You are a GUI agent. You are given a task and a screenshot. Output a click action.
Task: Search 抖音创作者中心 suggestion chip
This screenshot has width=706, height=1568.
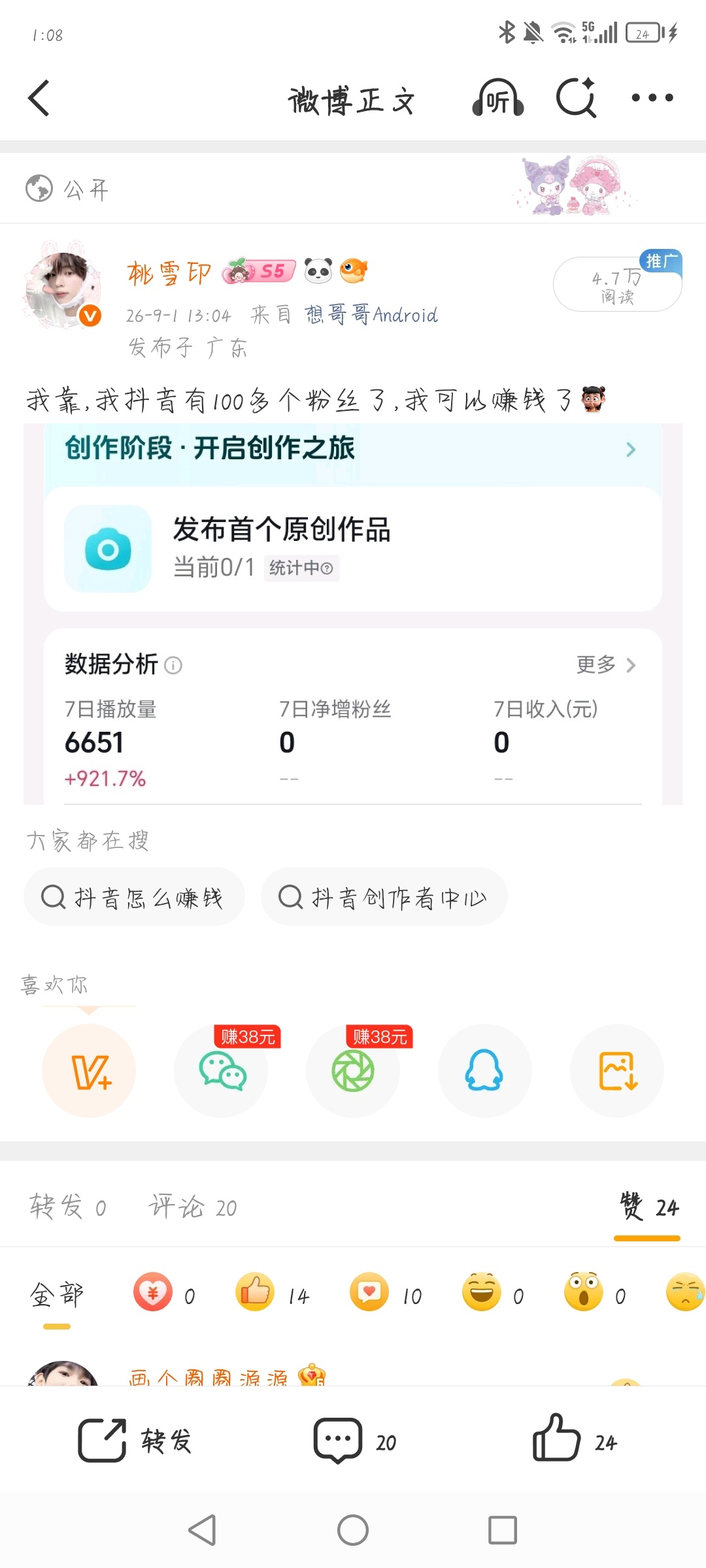pyautogui.click(x=384, y=896)
